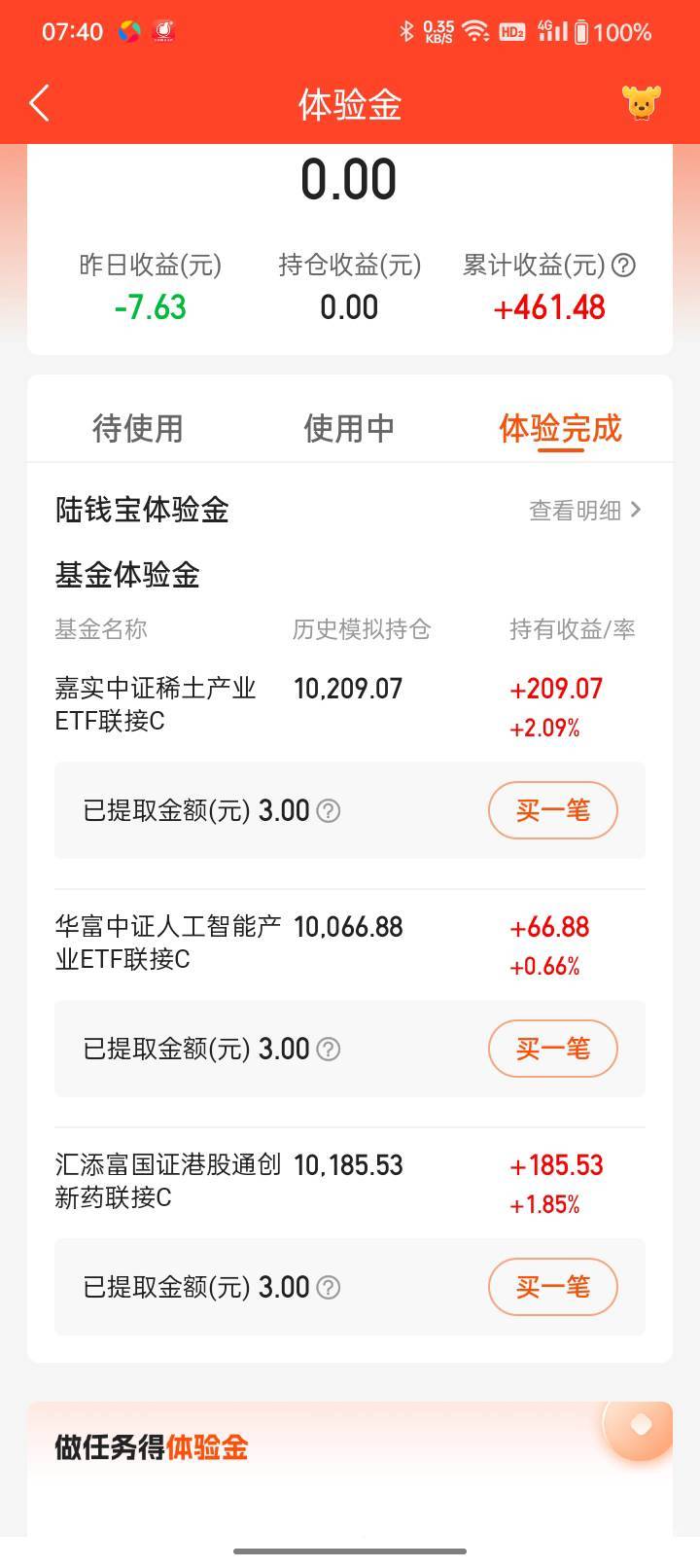
Task: Open the 查看明细 details link
Action: (x=584, y=510)
